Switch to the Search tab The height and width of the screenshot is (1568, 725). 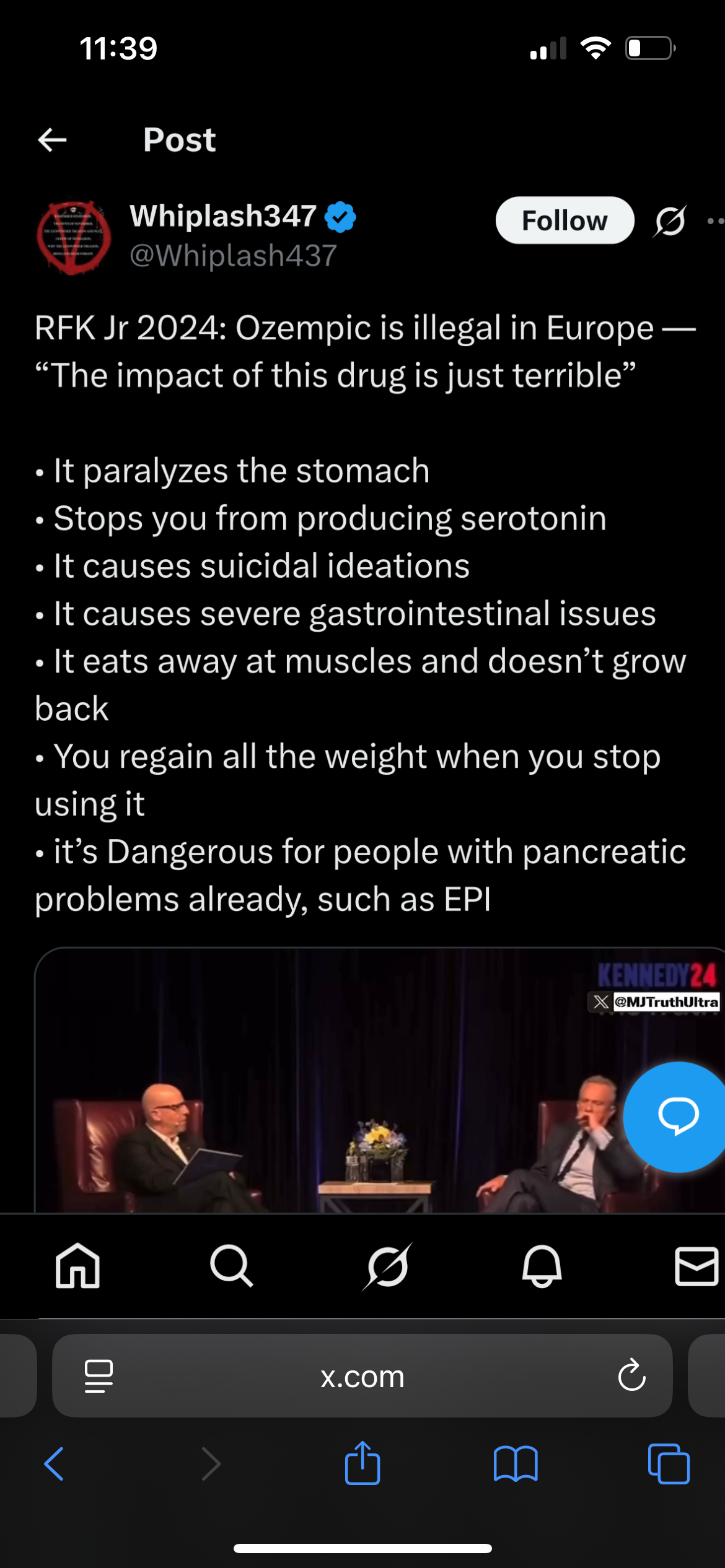(231, 1266)
